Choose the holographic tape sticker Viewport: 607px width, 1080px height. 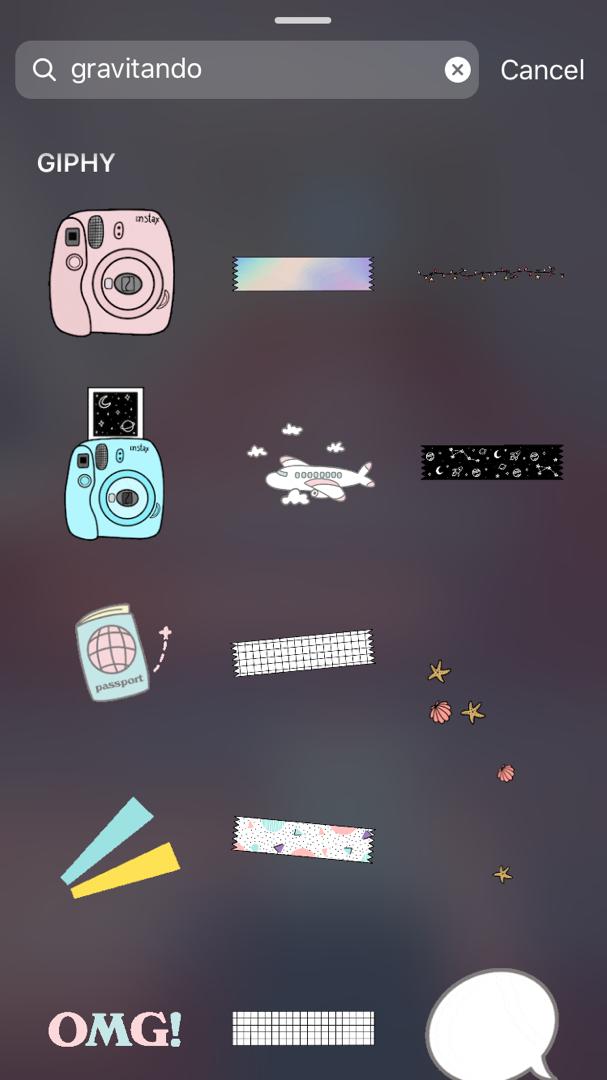pos(302,274)
